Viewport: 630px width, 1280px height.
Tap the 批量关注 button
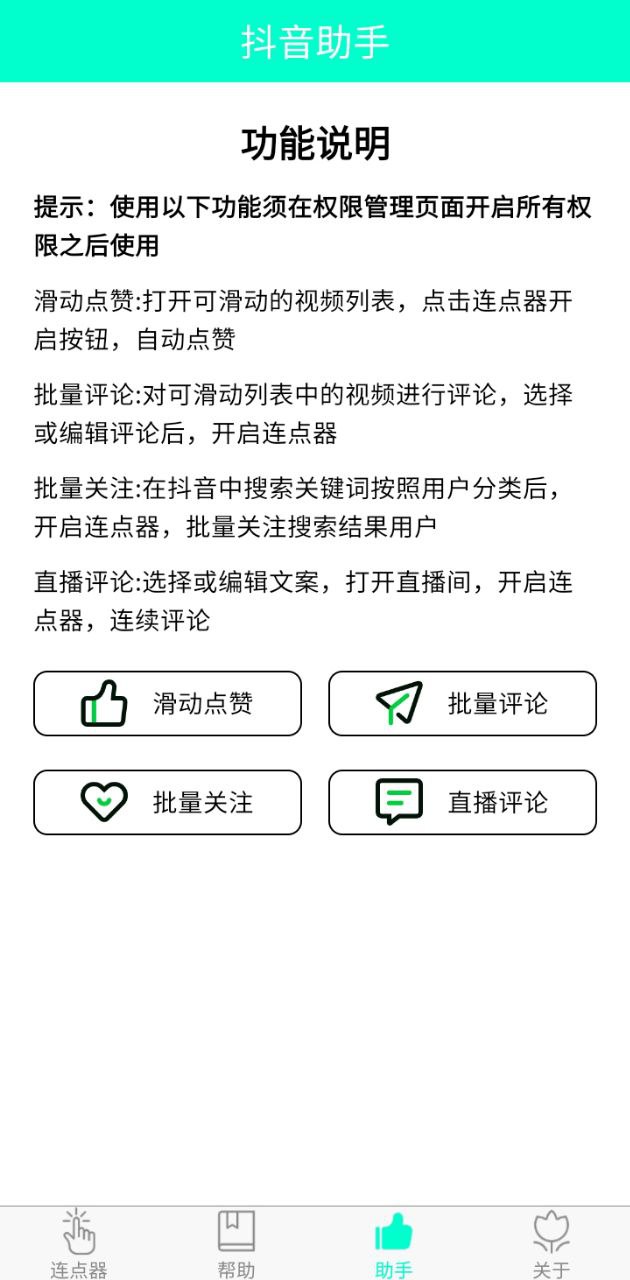click(x=167, y=802)
